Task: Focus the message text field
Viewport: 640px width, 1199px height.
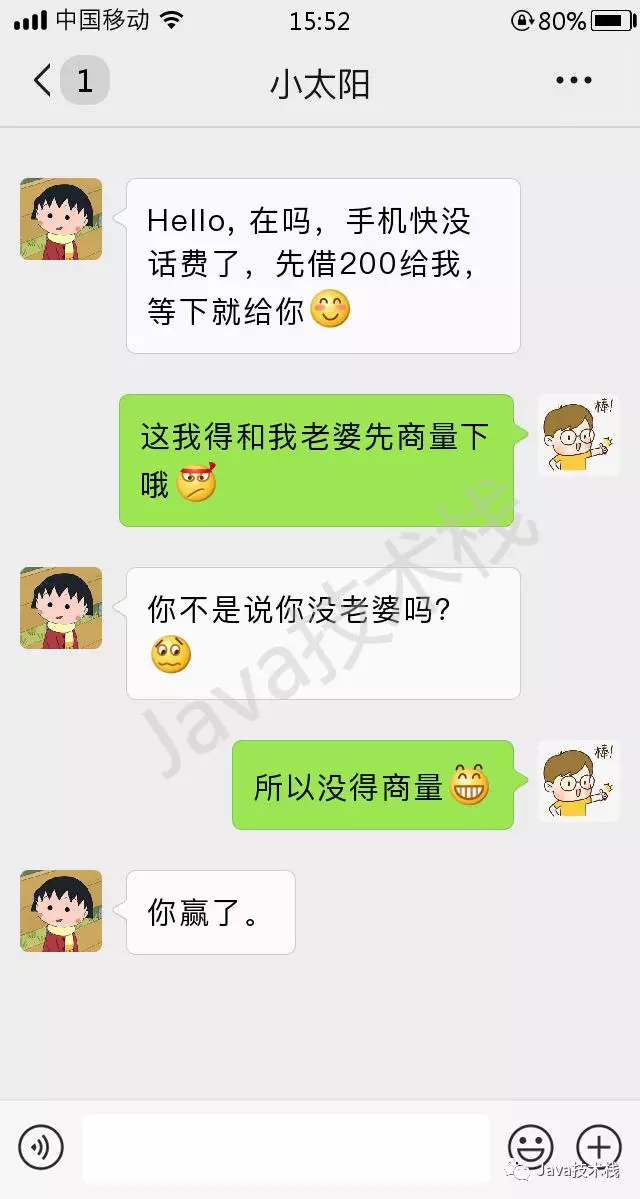Action: 285,1147
